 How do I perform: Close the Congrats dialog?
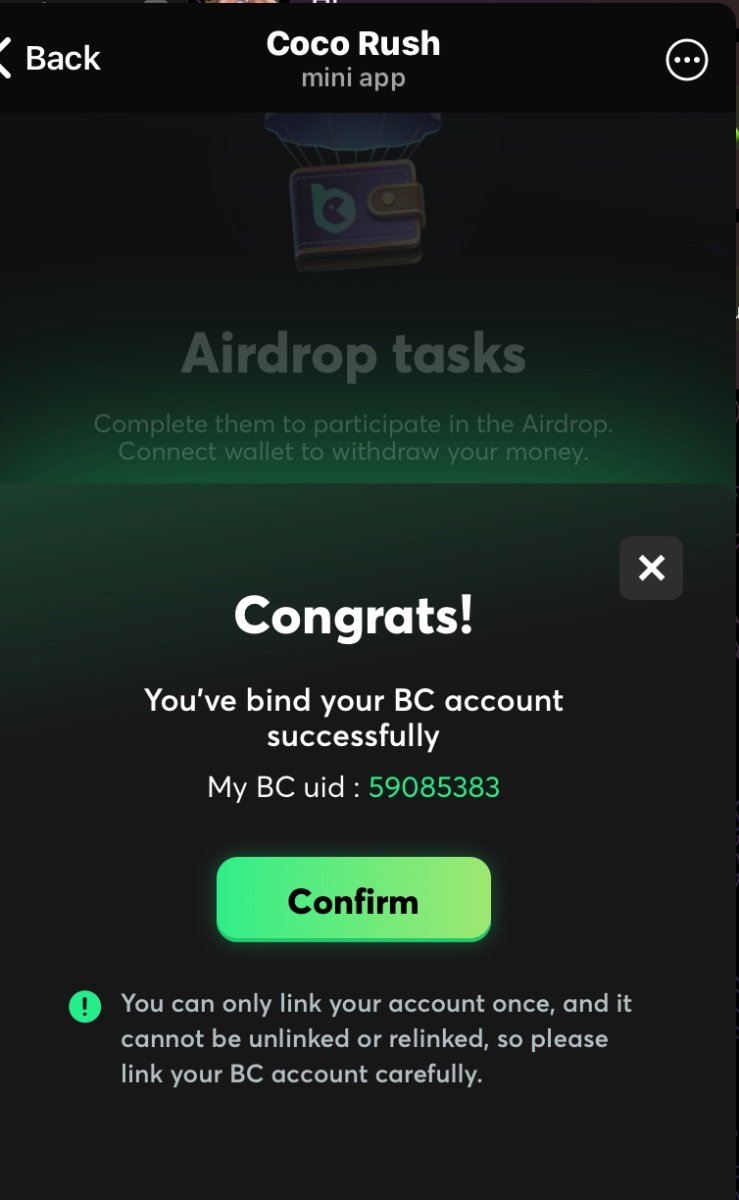(651, 568)
